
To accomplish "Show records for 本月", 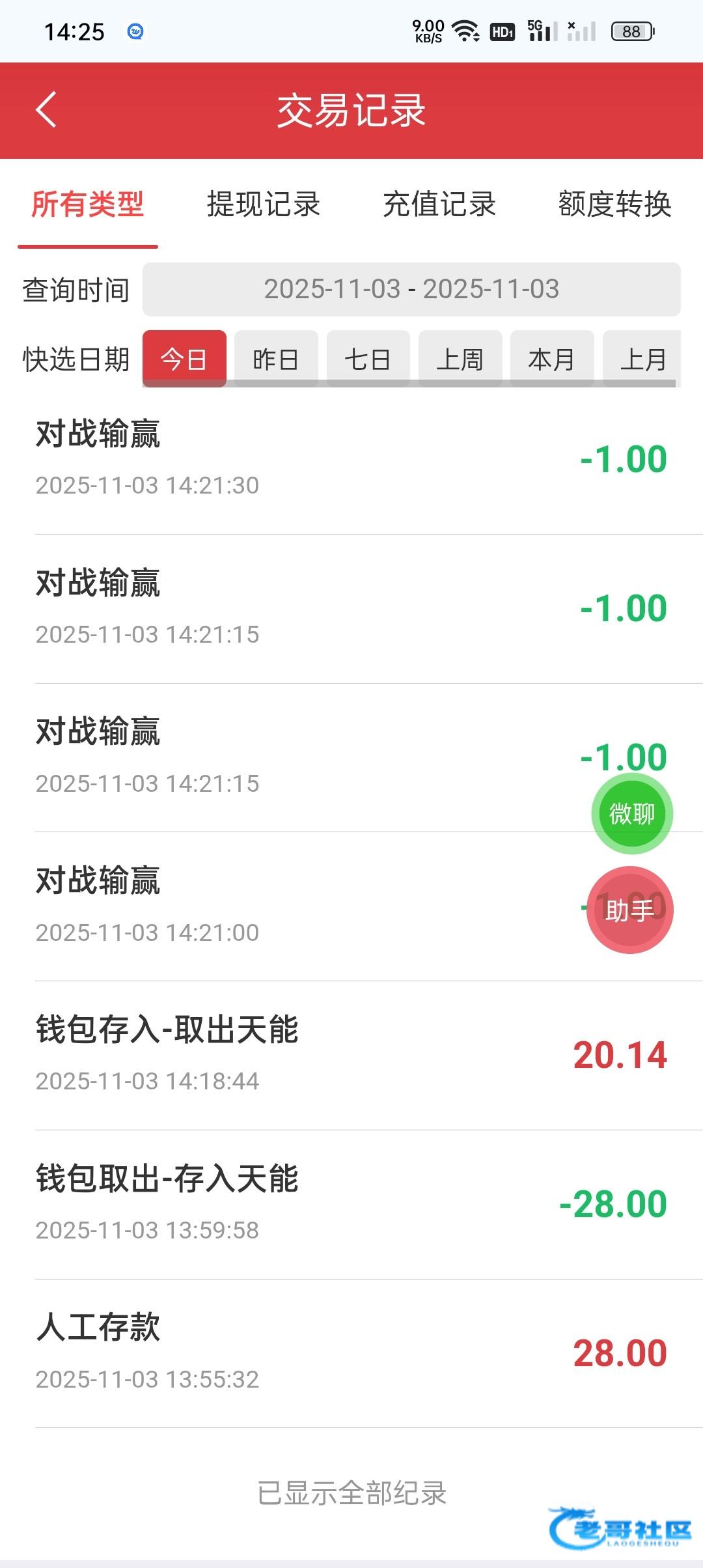I will 552,359.
